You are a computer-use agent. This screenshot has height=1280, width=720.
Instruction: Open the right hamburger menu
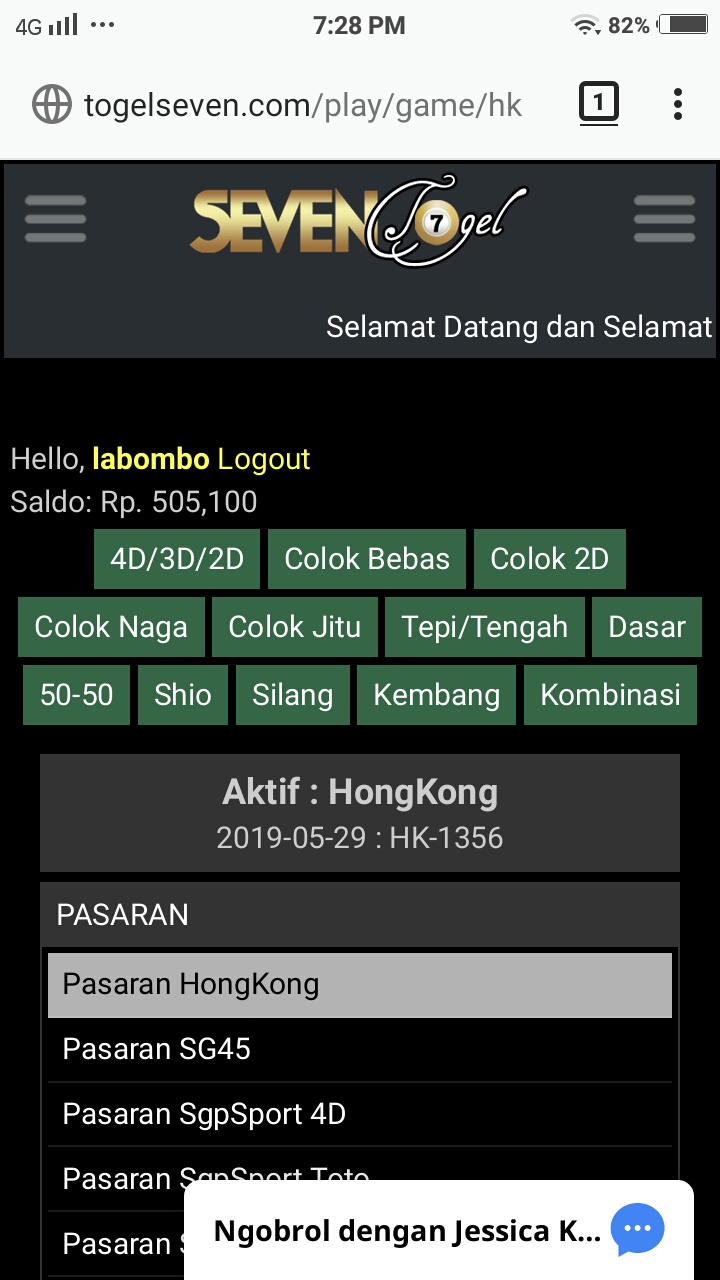[x=664, y=219]
